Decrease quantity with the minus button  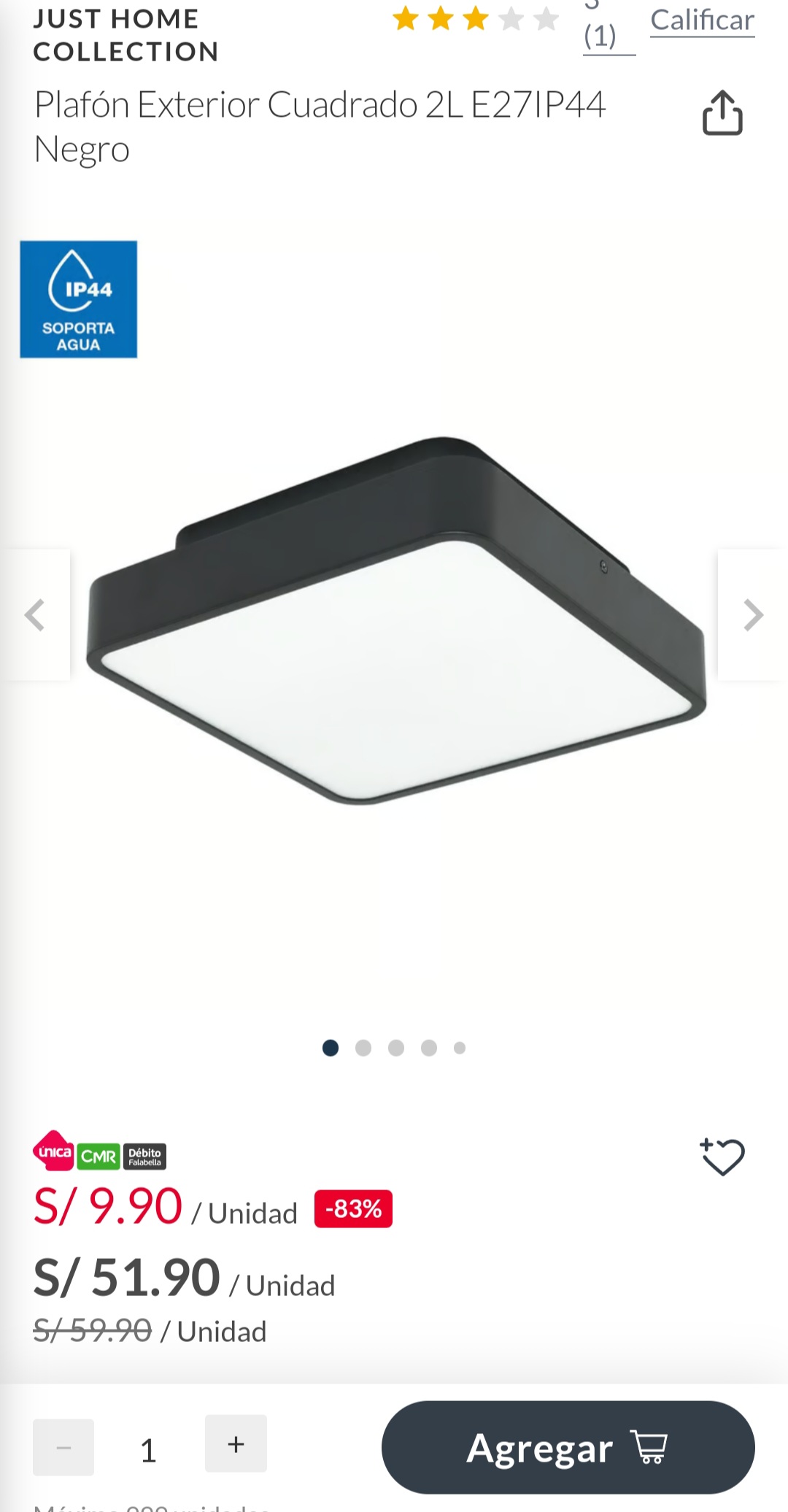63,1447
